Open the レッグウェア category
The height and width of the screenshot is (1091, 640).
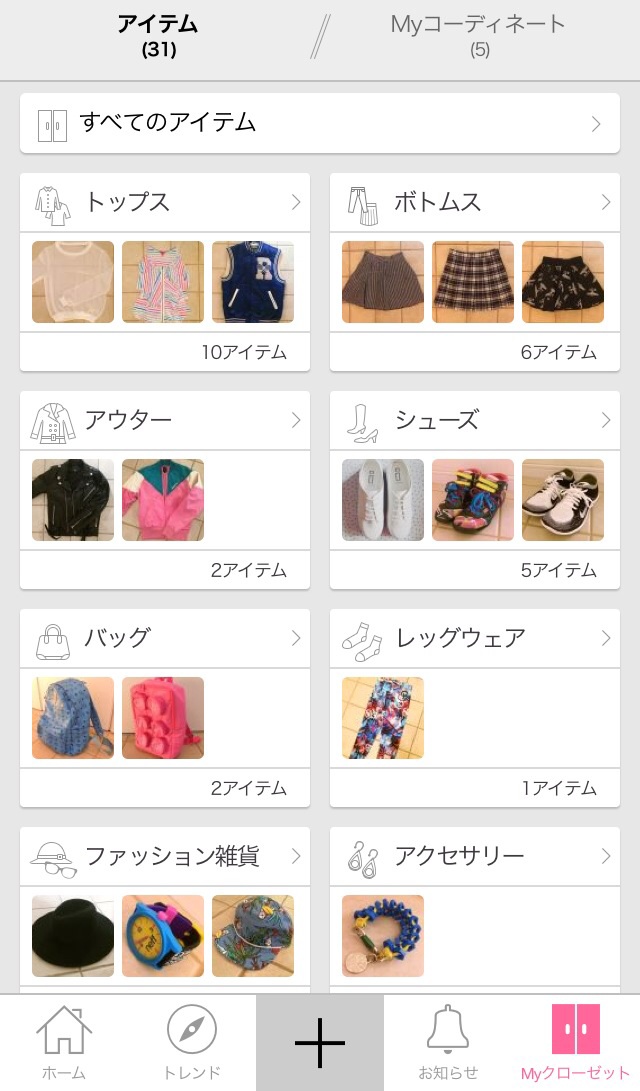pos(475,638)
